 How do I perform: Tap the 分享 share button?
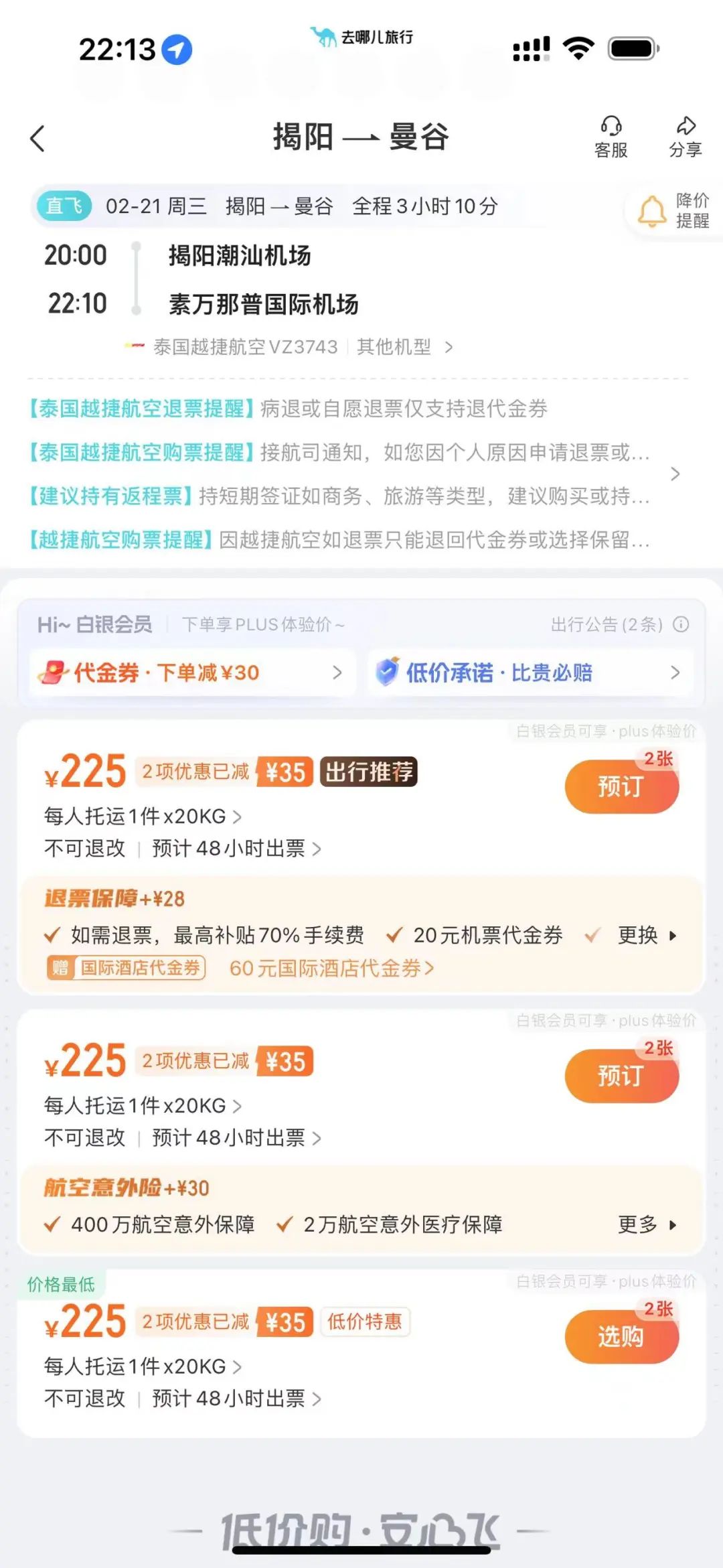pyautogui.click(x=686, y=137)
